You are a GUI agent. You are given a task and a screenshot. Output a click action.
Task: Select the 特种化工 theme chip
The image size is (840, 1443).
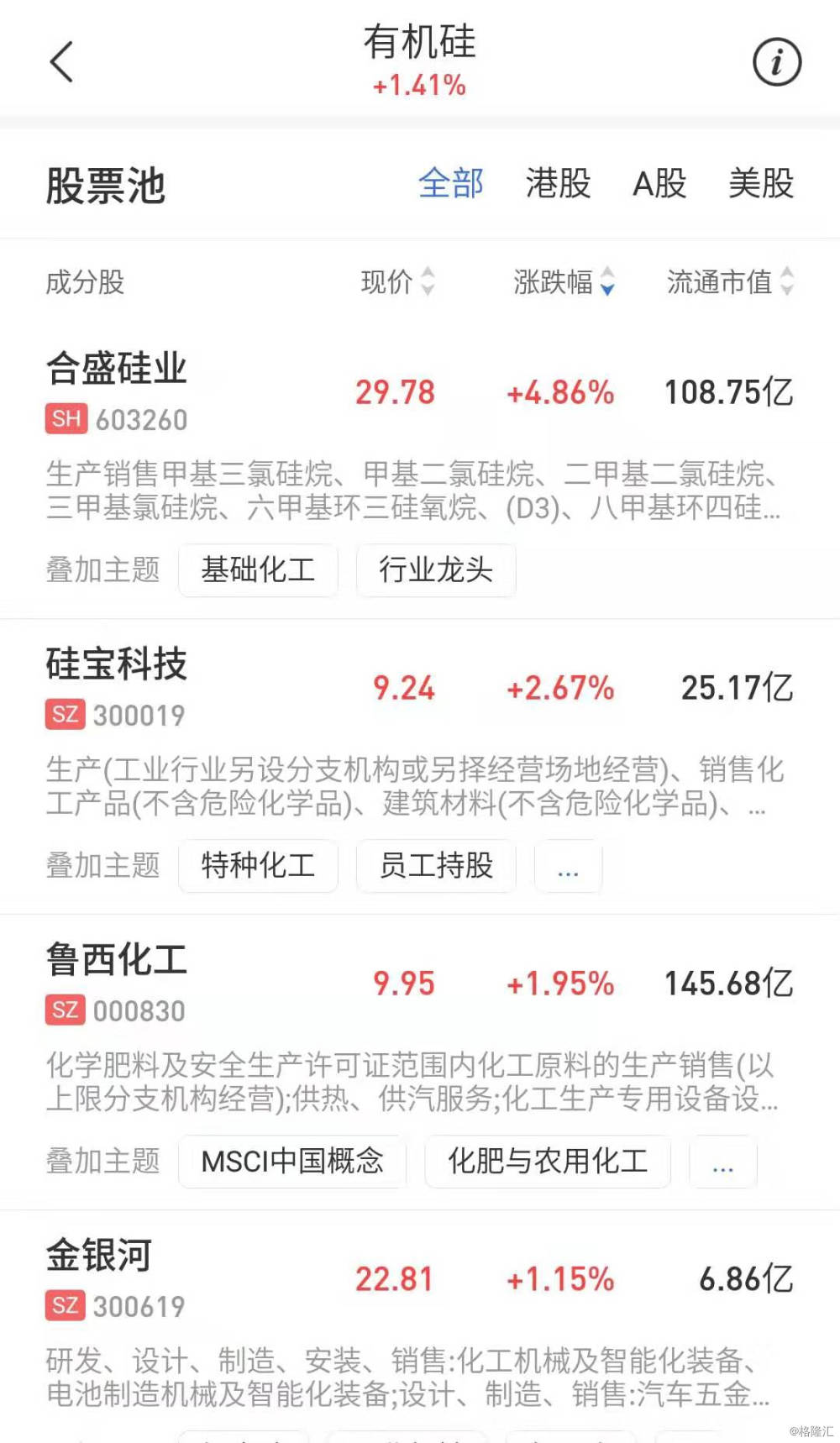tap(258, 866)
